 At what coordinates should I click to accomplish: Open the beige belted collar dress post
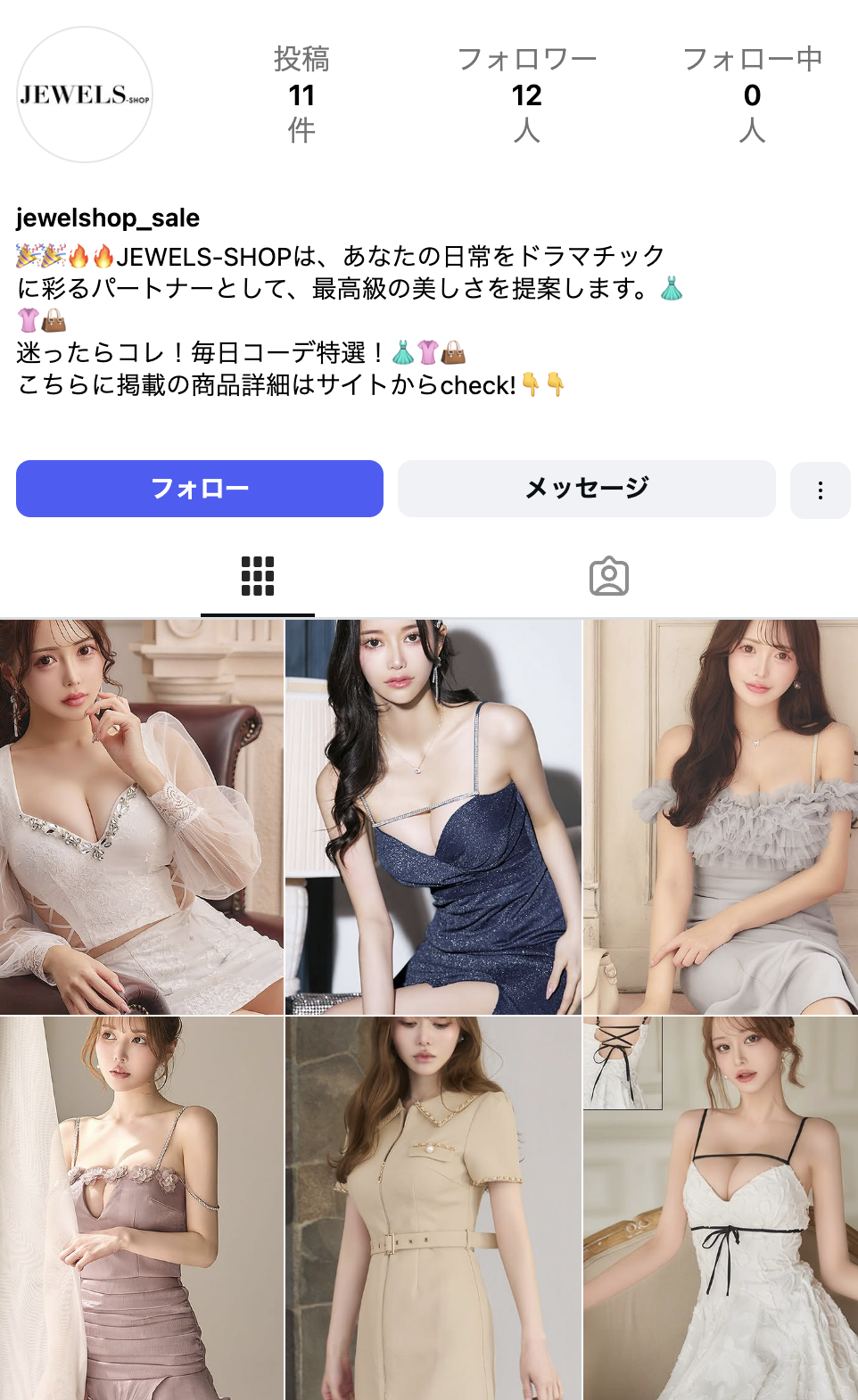click(433, 1208)
